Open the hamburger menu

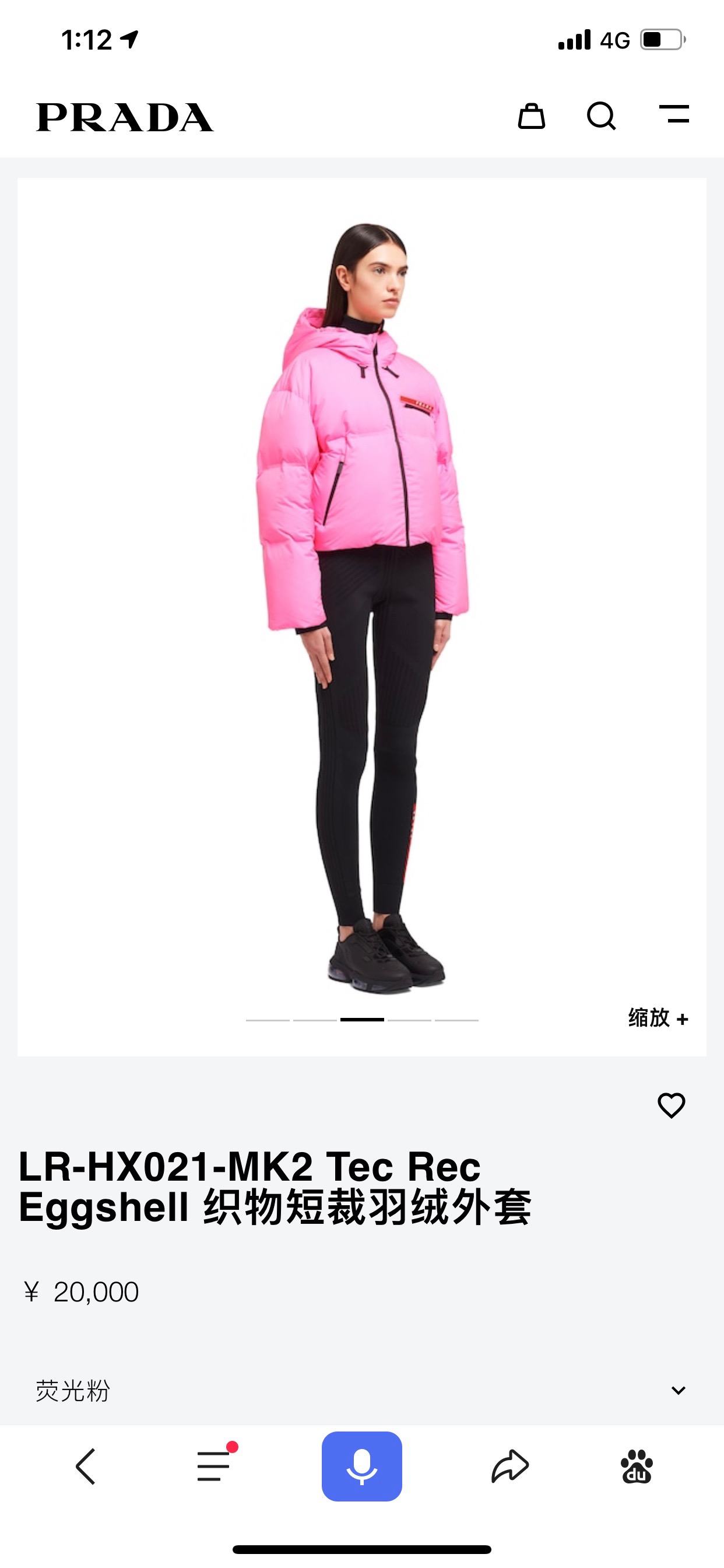point(674,114)
